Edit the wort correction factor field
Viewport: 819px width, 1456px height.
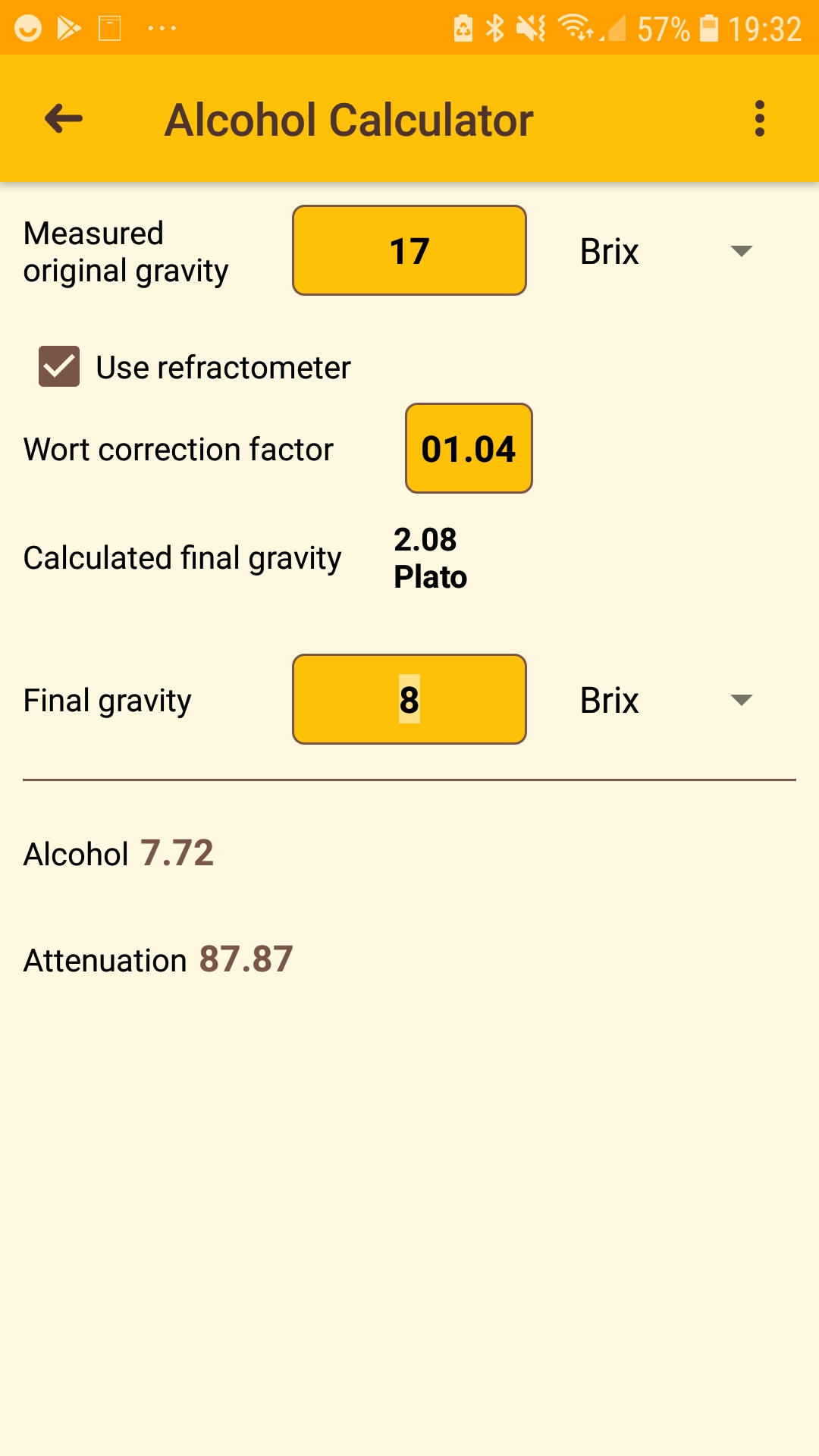coord(469,449)
